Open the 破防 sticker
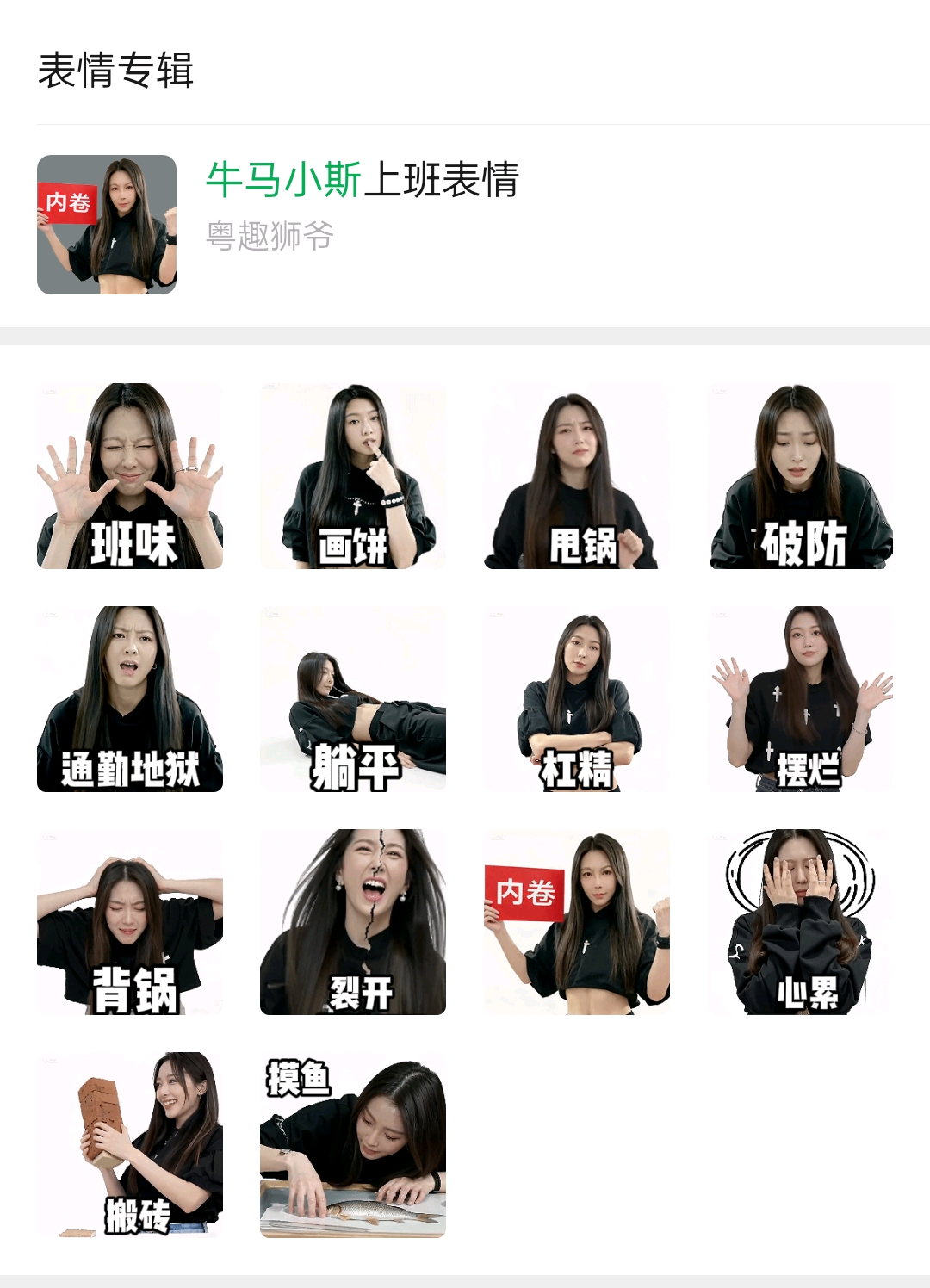The width and height of the screenshot is (930, 1288). (x=800, y=476)
